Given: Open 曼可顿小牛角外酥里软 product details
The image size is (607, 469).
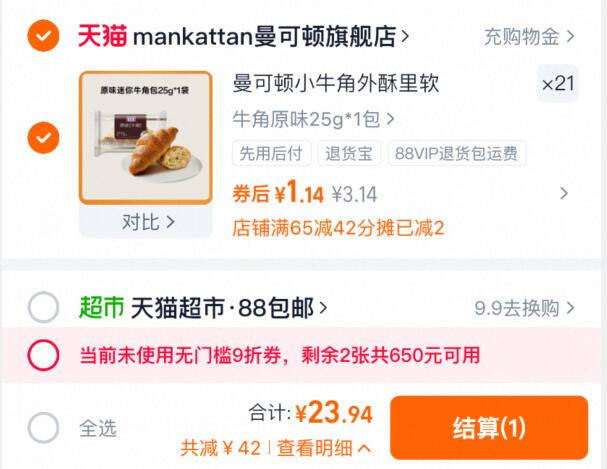Looking at the screenshot, I should 336,83.
